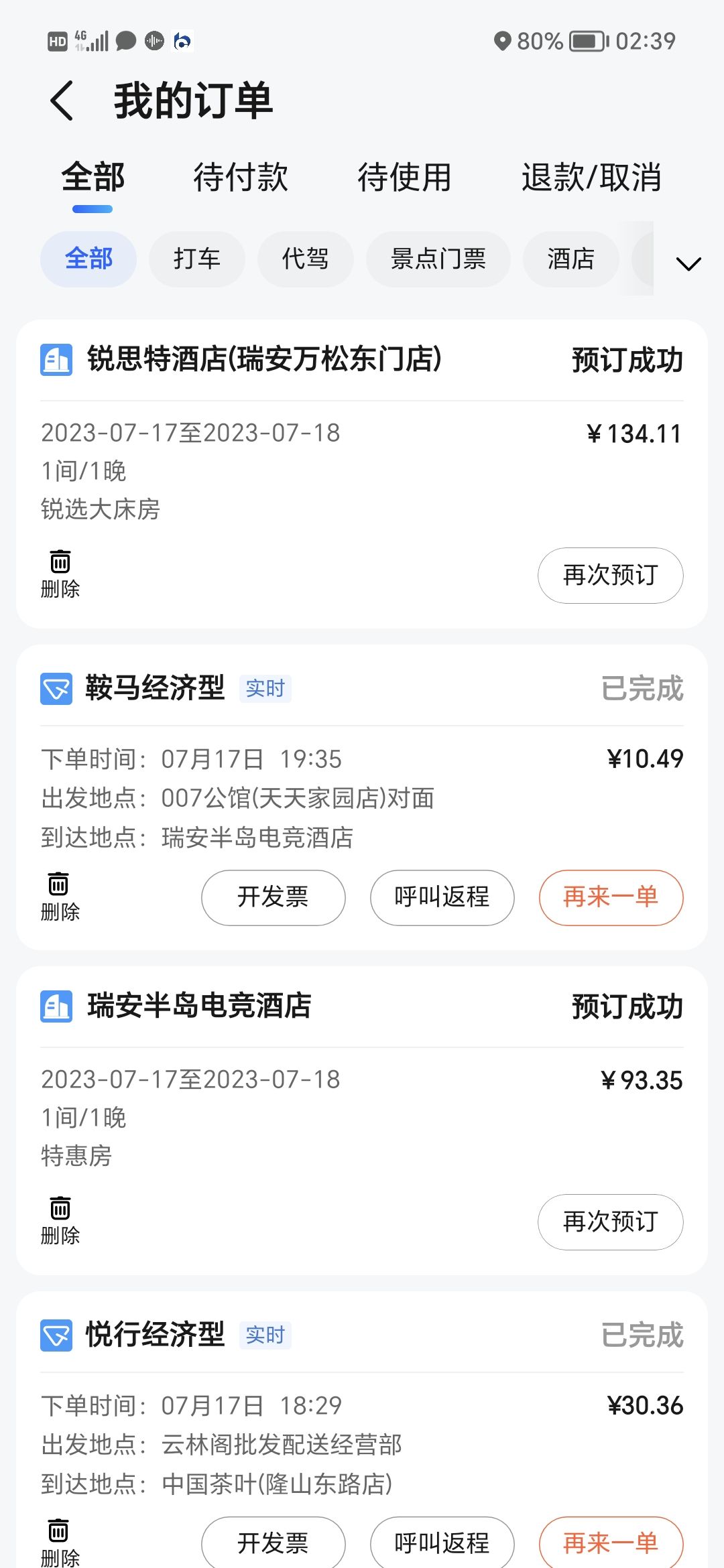Switch to the 待使用 tab

point(404,178)
